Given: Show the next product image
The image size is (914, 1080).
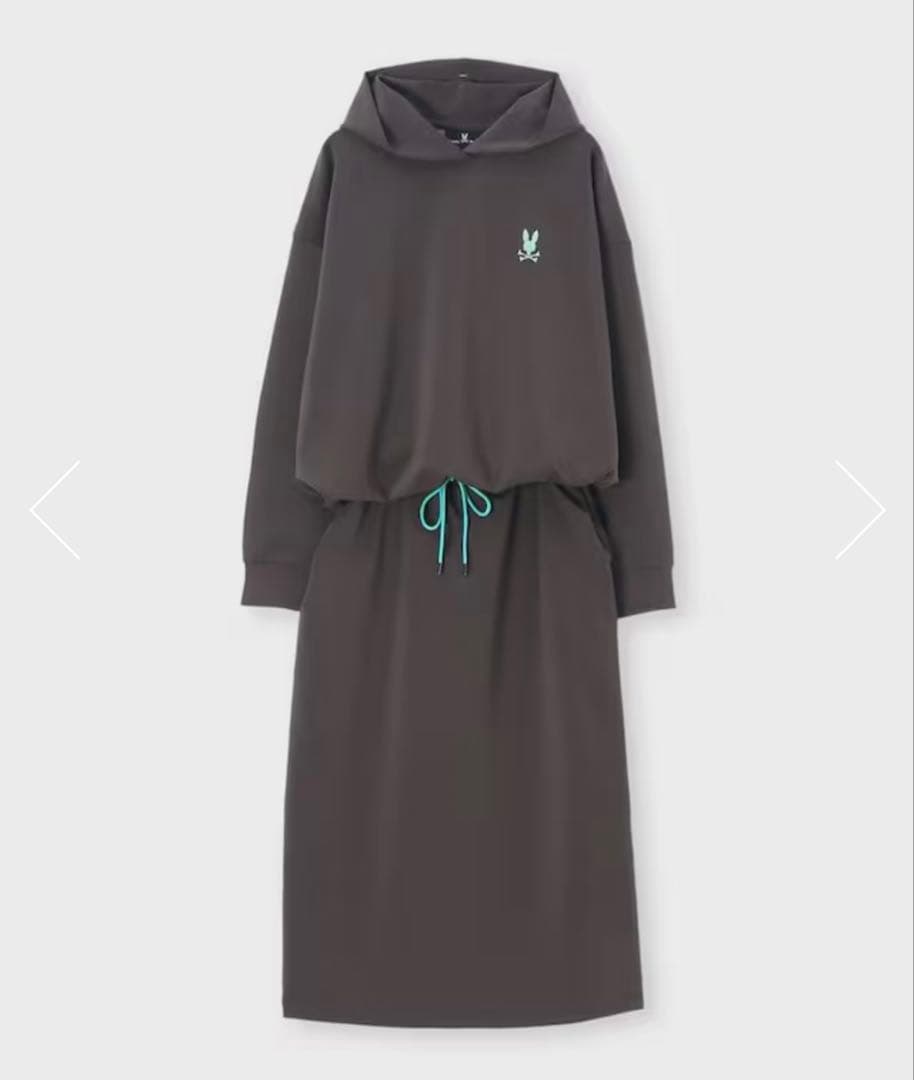Looking at the screenshot, I should pos(859,510).
